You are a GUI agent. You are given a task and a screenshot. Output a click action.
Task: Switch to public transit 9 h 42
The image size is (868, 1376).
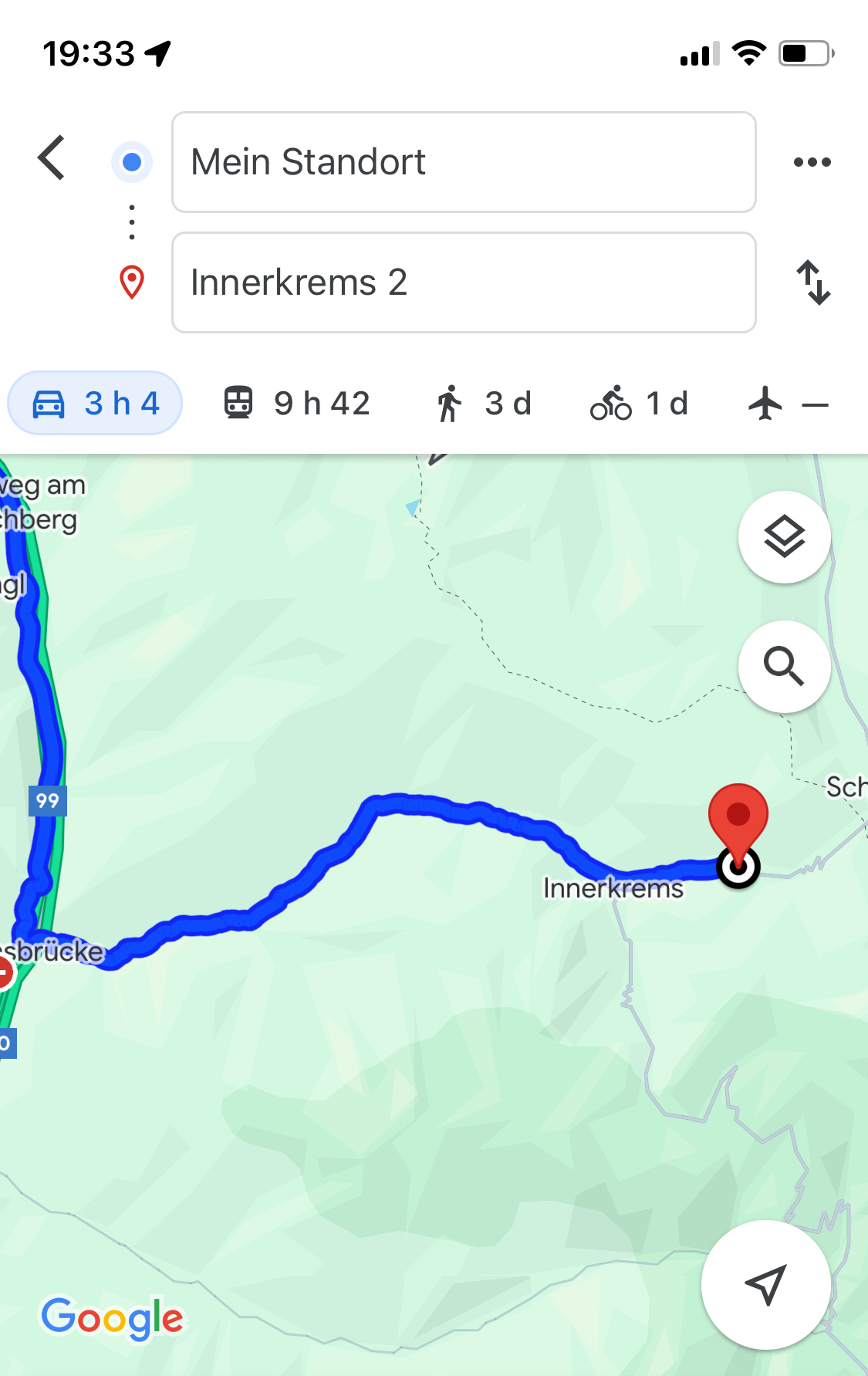tap(297, 404)
